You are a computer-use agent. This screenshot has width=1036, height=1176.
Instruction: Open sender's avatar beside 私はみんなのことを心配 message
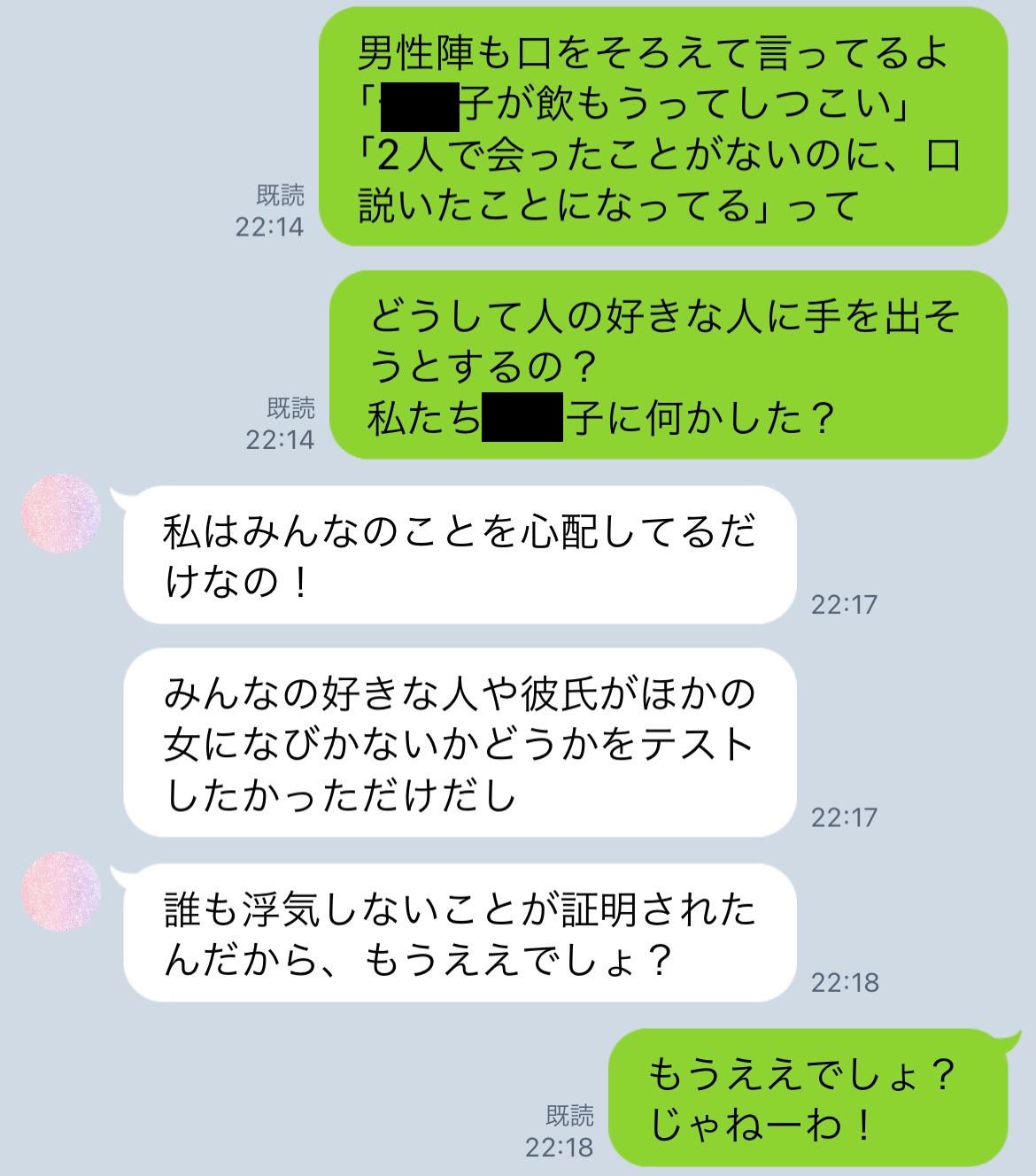click(x=60, y=514)
